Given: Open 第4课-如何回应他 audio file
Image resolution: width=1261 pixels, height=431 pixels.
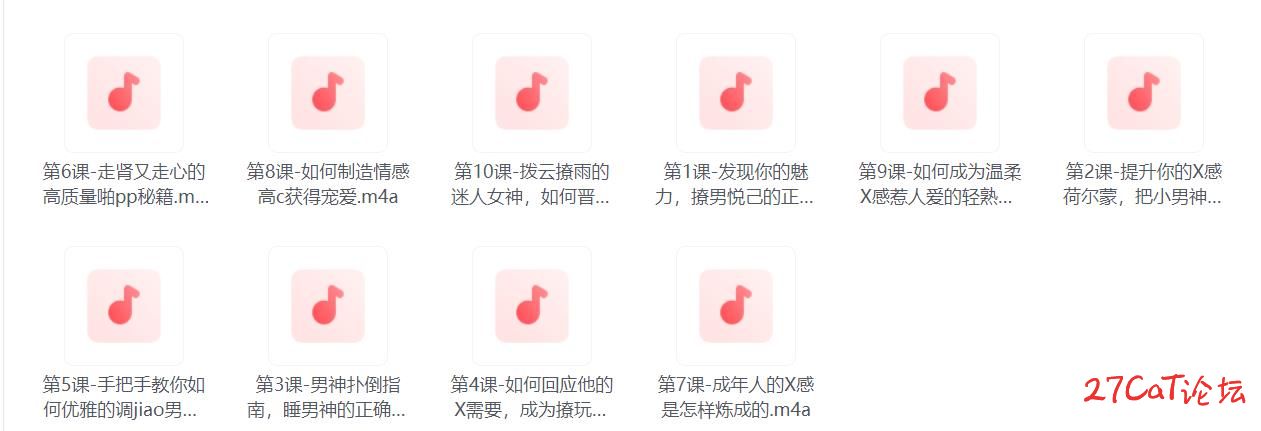Looking at the screenshot, I should pyautogui.click(x=532, y=305).
